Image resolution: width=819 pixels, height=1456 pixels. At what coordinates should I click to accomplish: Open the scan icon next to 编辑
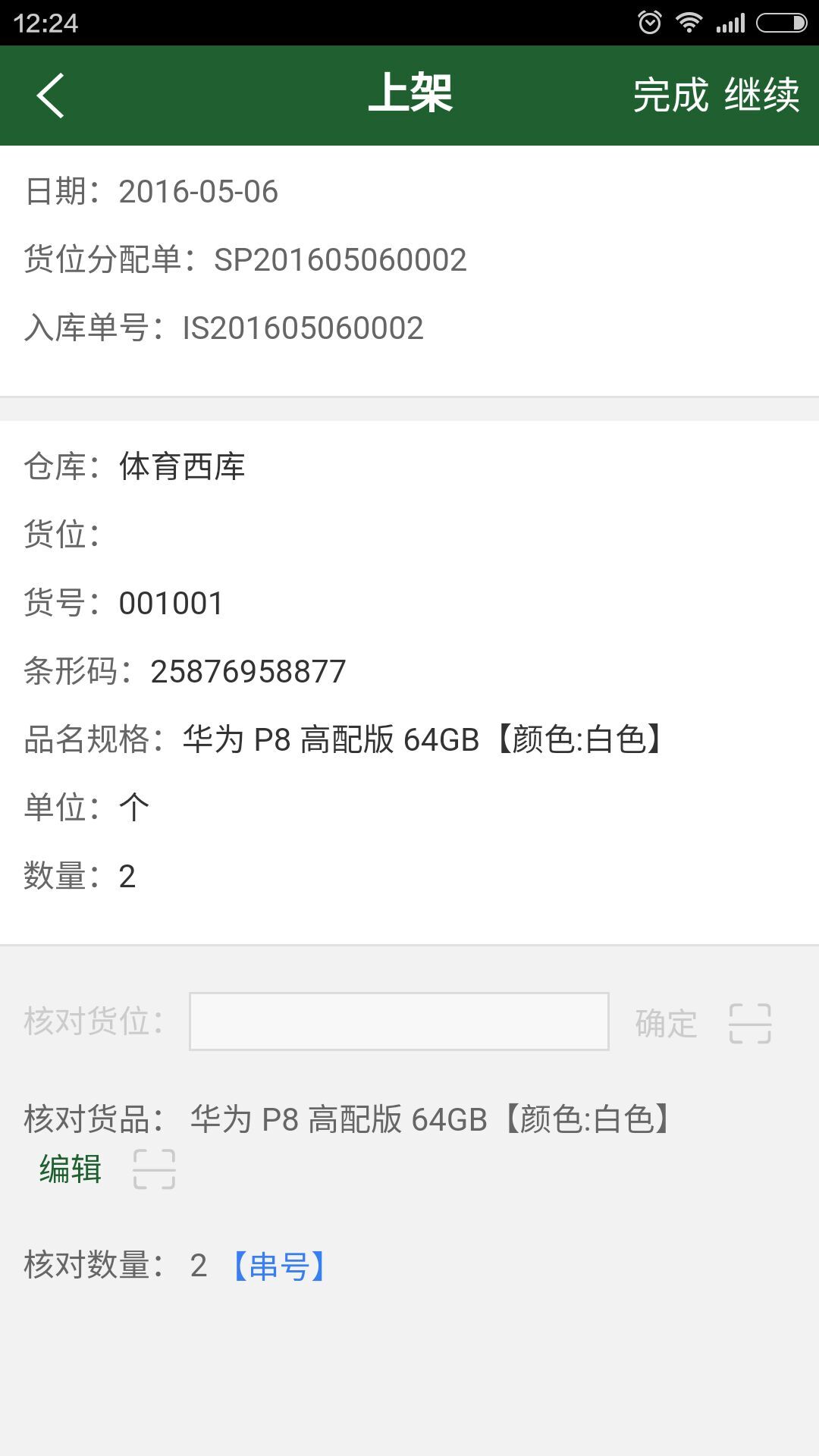[x=154, y=1169]
